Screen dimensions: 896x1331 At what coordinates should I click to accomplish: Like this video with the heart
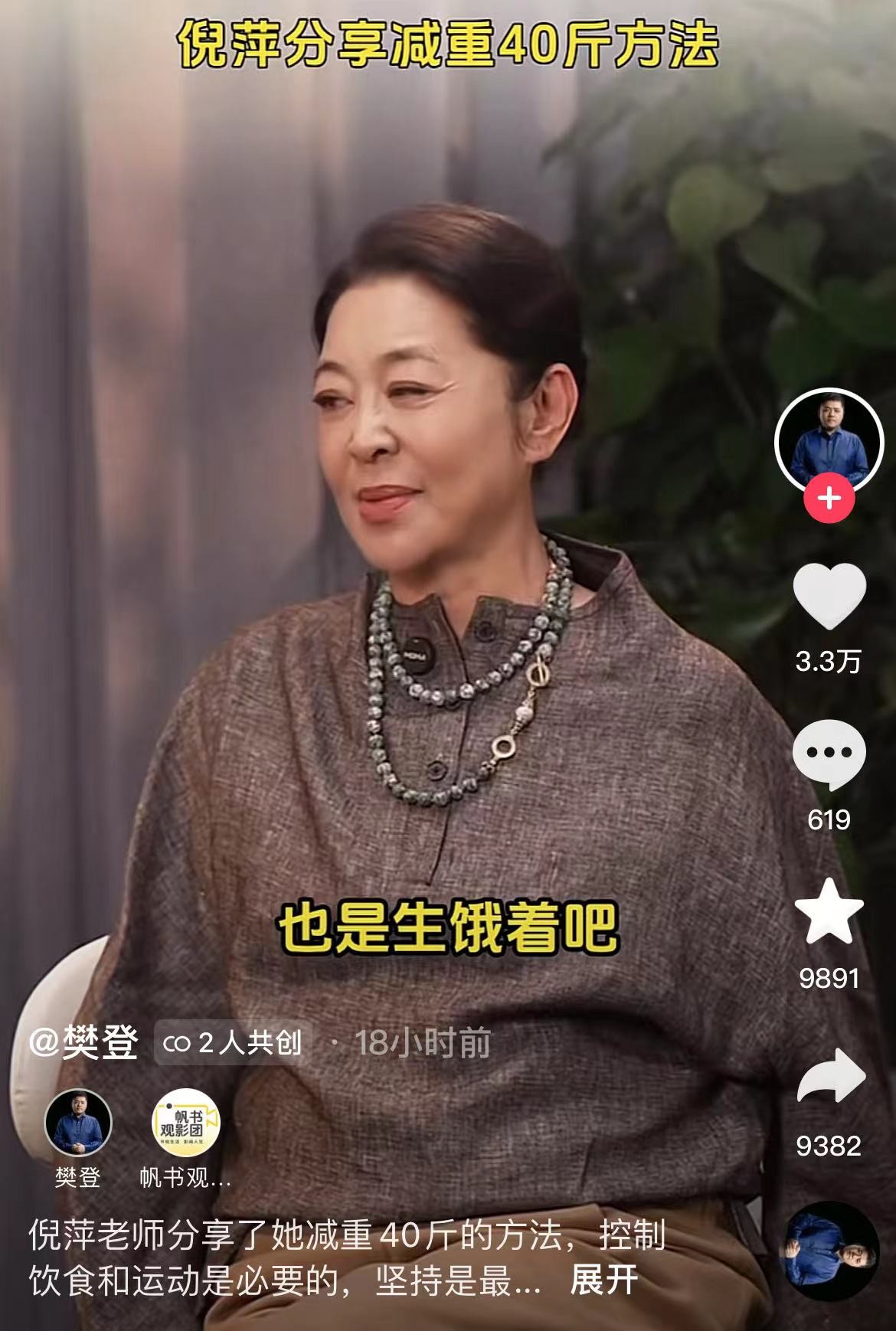[x=829, y=597]
